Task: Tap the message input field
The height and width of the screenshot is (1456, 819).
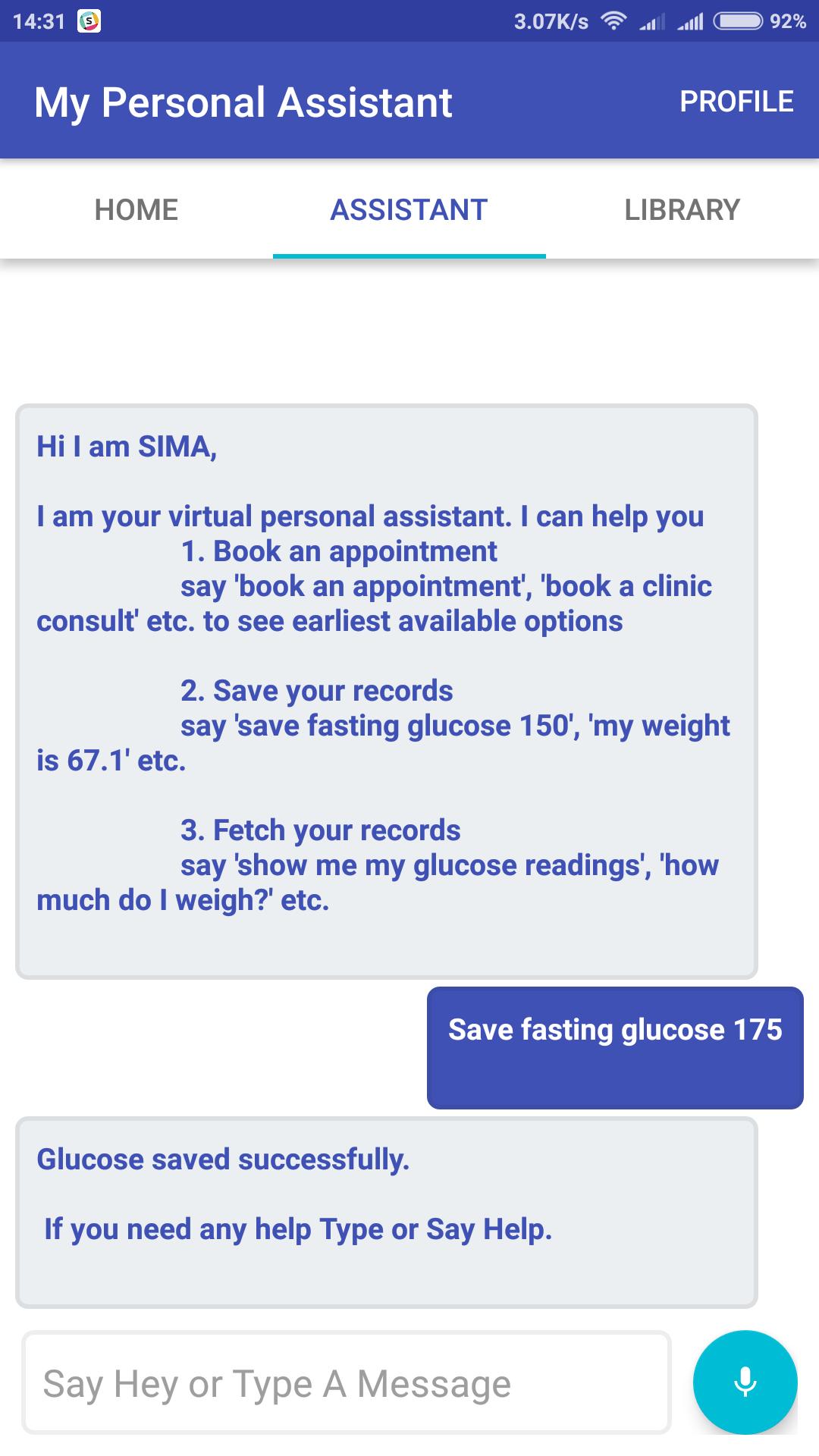Action: [x=347, y=1383]
